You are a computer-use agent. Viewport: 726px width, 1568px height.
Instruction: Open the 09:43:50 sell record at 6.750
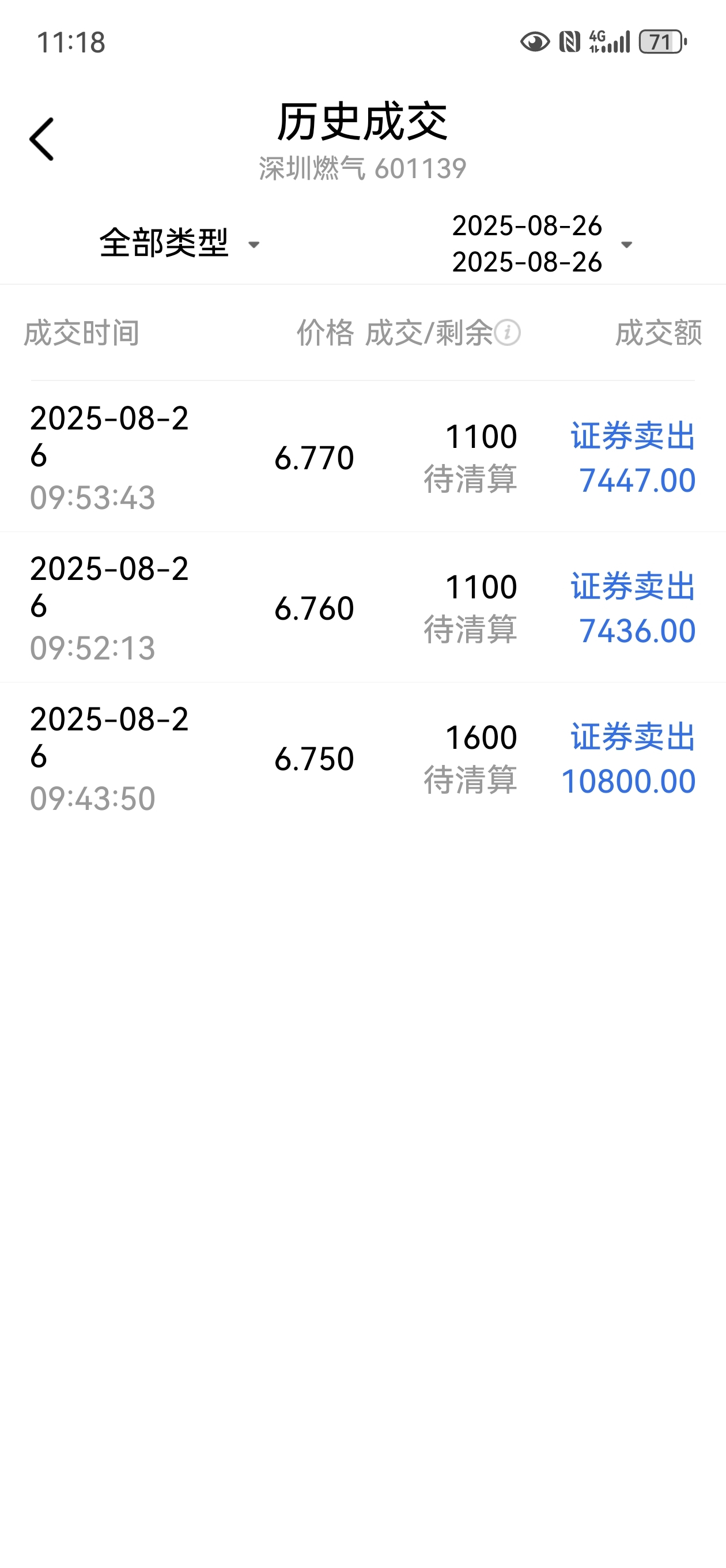362,758
